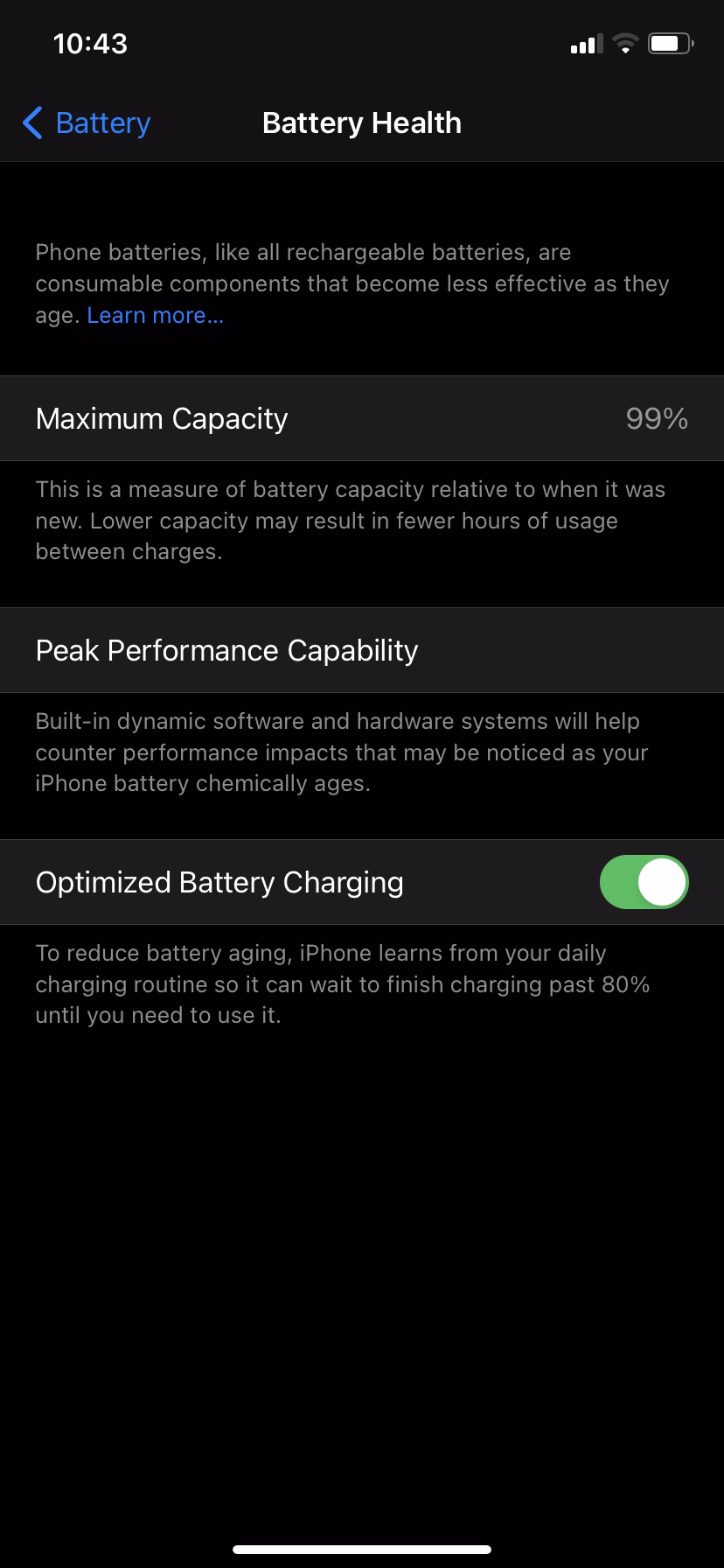724x1568 pixels.
Task: Click the Wi-Fi status icon
Action: [624, 43]
